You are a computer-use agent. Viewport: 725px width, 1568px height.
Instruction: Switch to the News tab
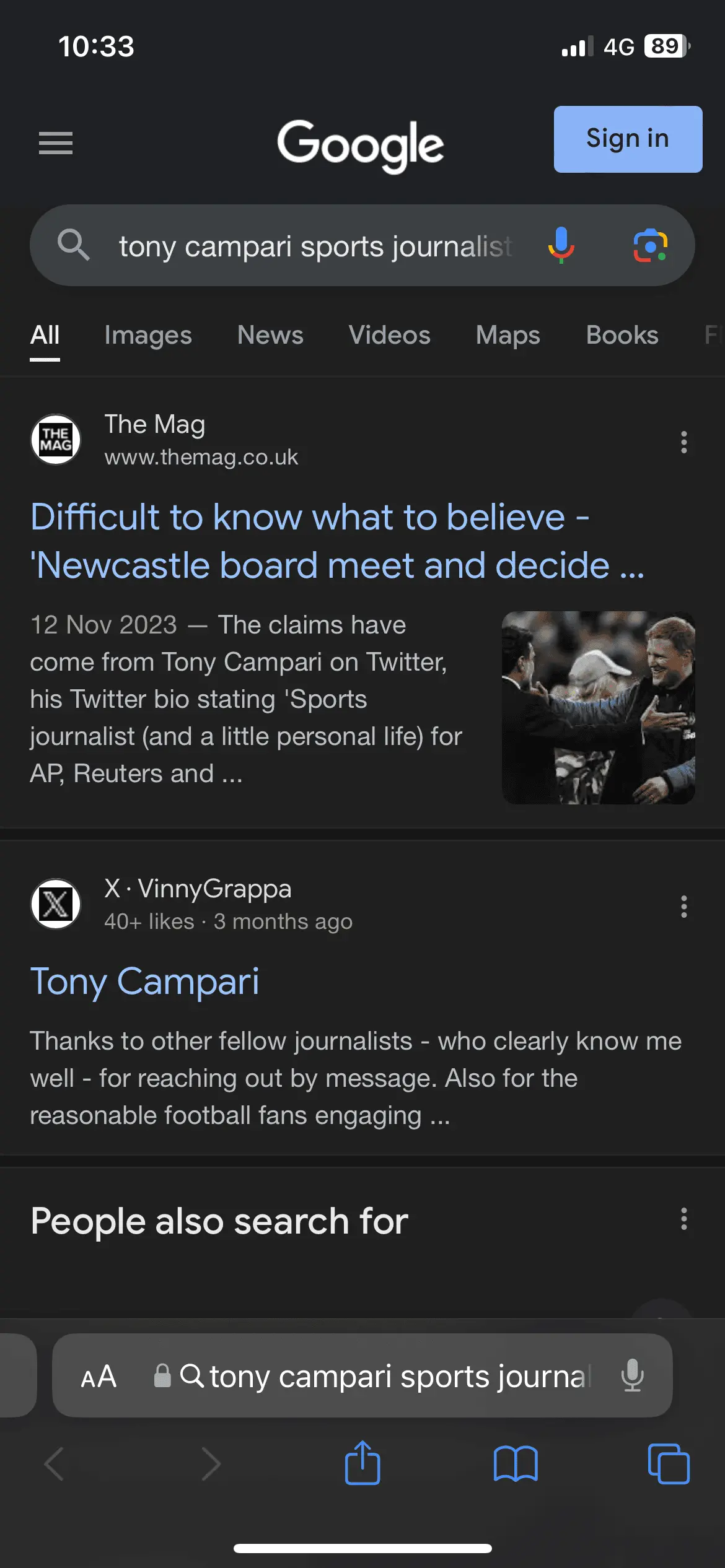point(270,335)
